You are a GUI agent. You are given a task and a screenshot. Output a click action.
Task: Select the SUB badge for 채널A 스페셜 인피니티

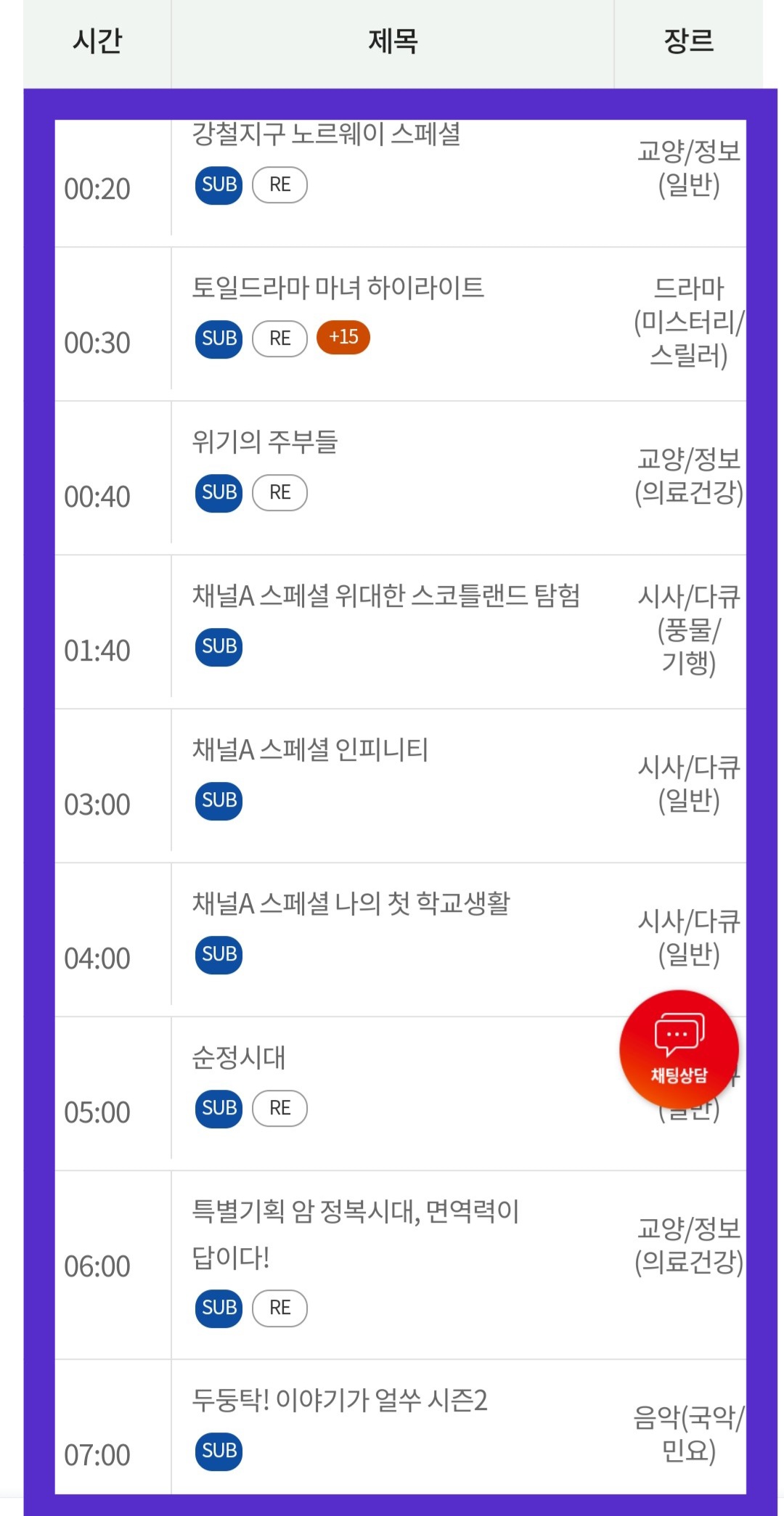pyautogui.click(x=218, y=801)
